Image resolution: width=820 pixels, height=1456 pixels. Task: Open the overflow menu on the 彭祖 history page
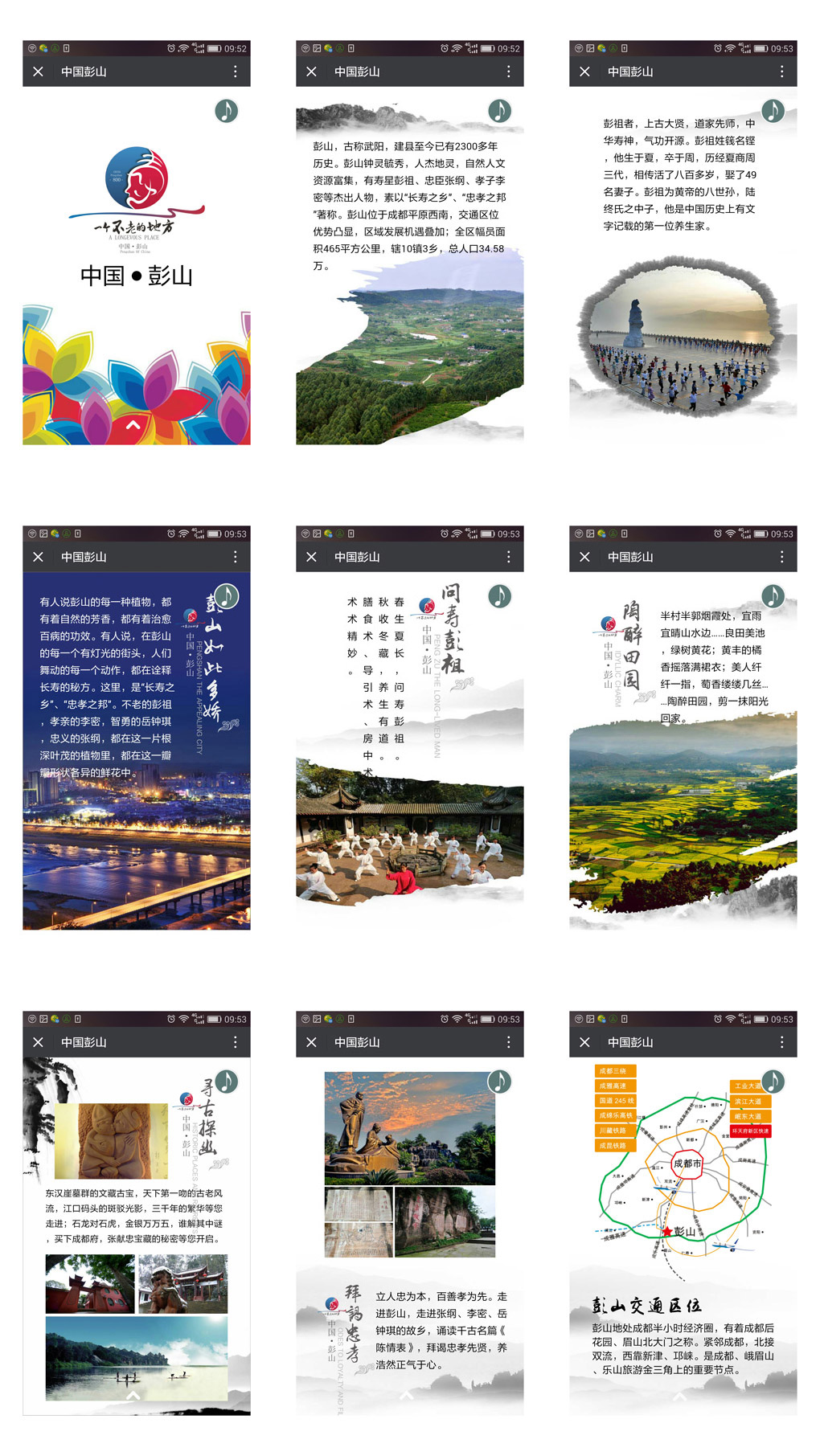pos(781,71)
